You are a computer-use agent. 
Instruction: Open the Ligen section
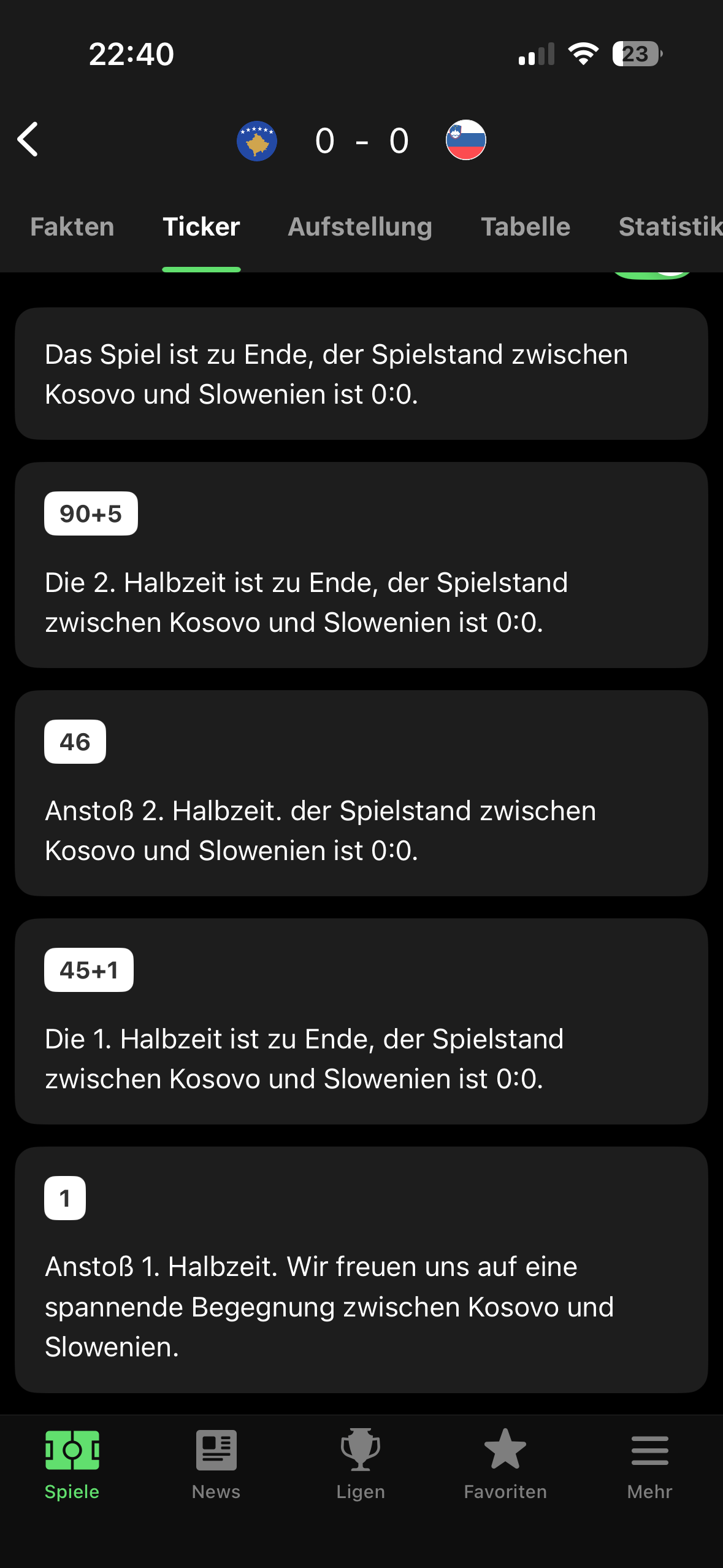pyautogui.click(x=361, y=1464)
